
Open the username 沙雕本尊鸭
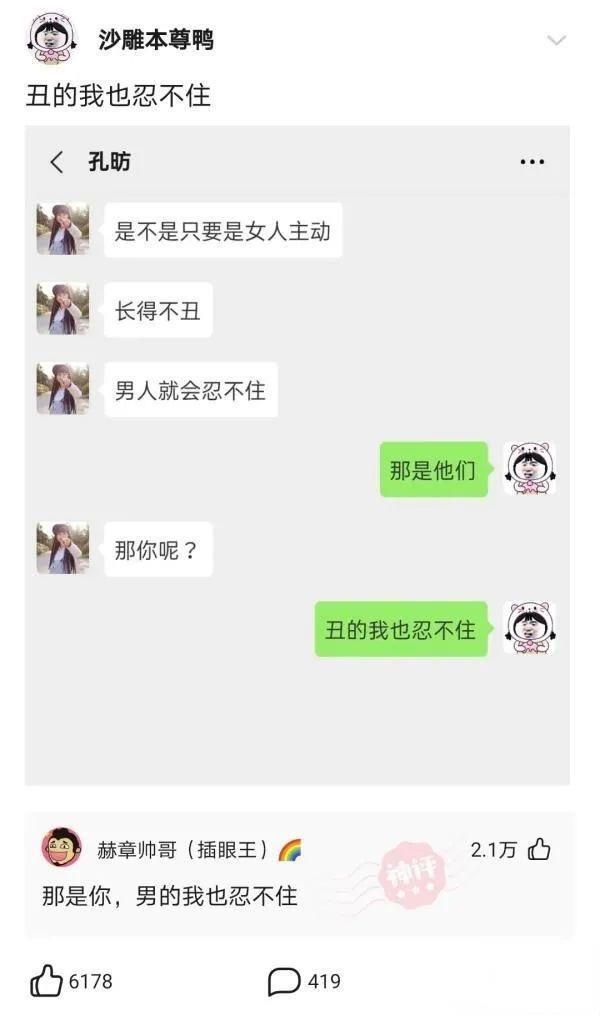(155, 40)
